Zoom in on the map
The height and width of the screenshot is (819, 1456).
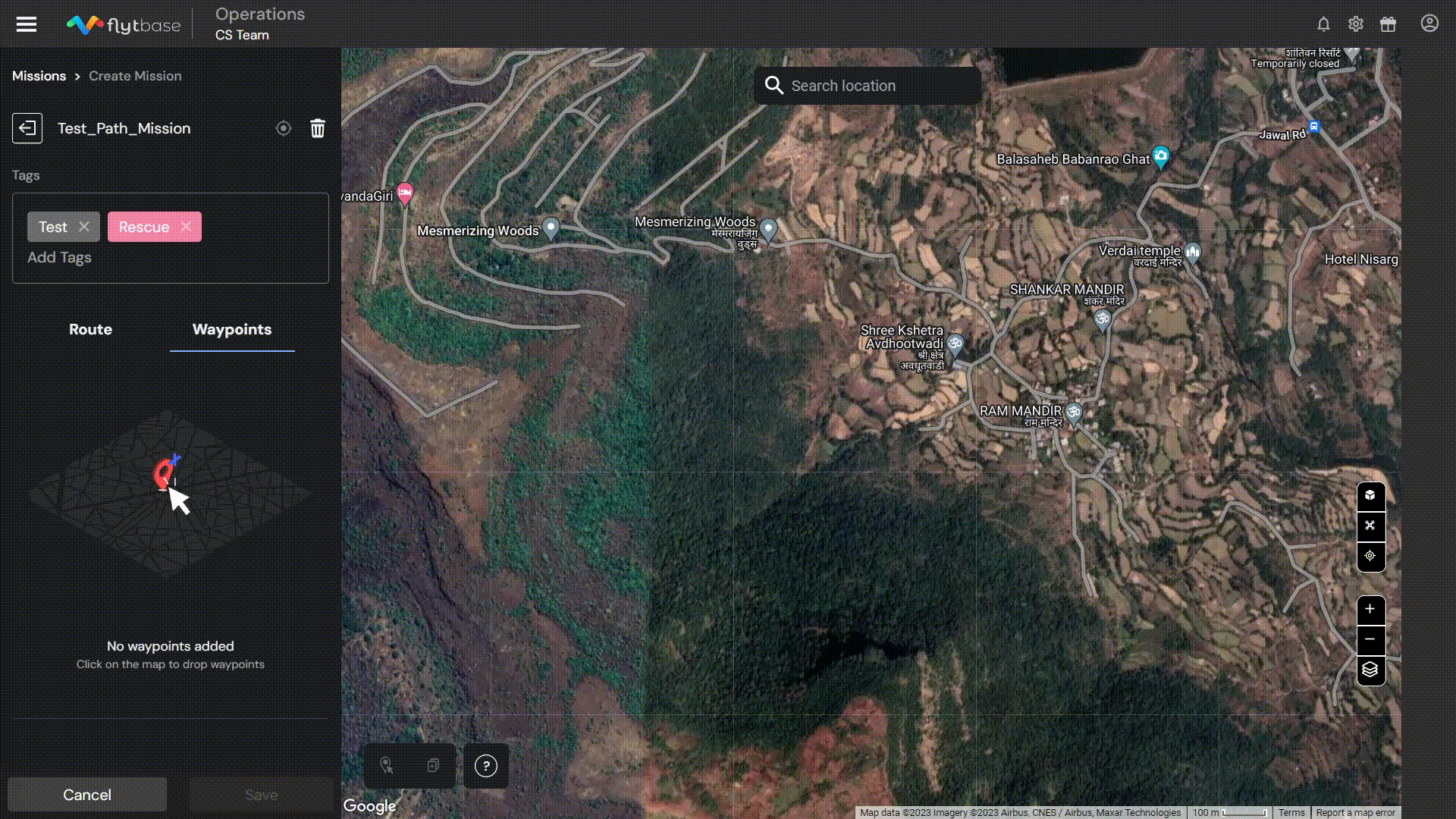(x=1370, y=609)
